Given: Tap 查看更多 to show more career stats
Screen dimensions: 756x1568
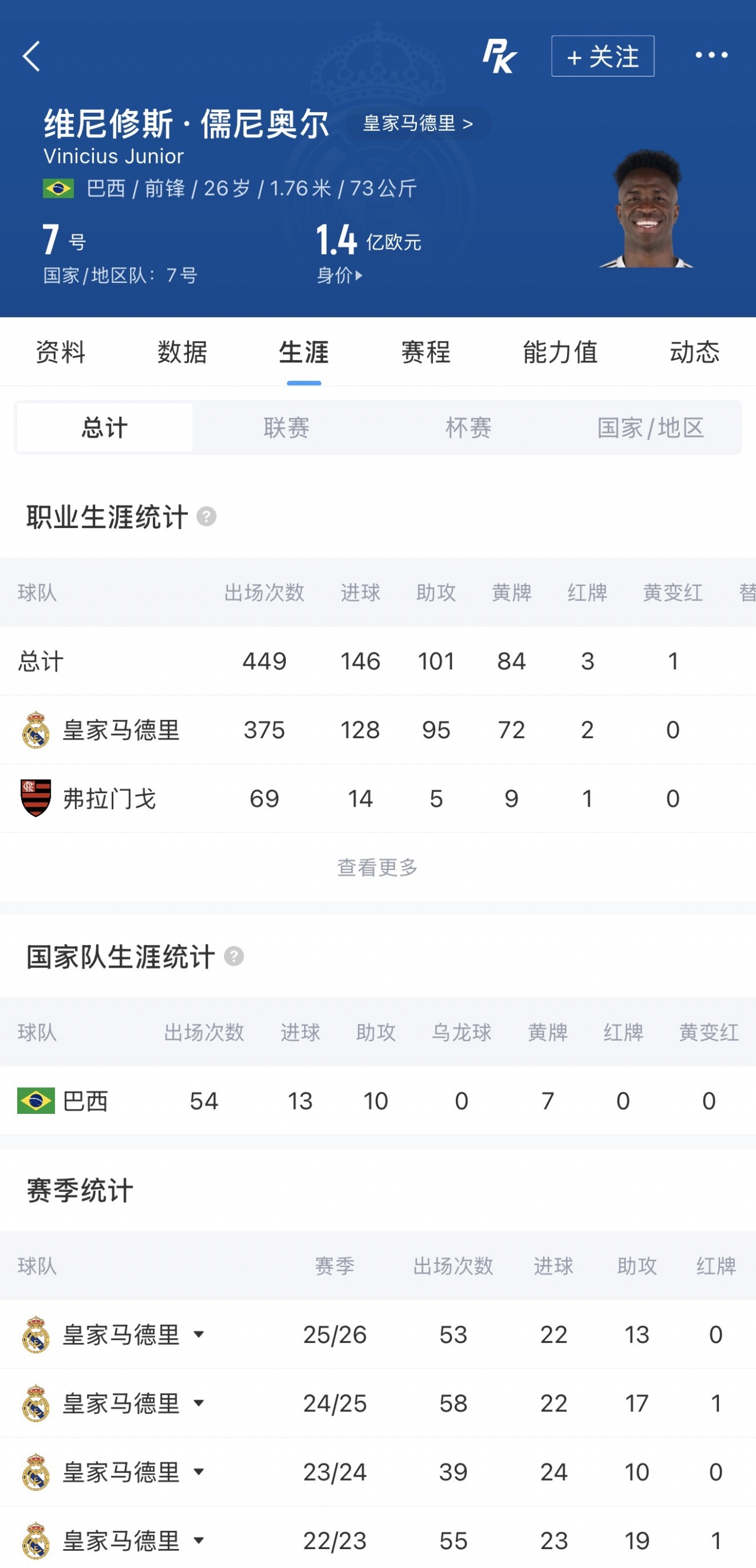Looking at the screenshot, I should [377, 868].
